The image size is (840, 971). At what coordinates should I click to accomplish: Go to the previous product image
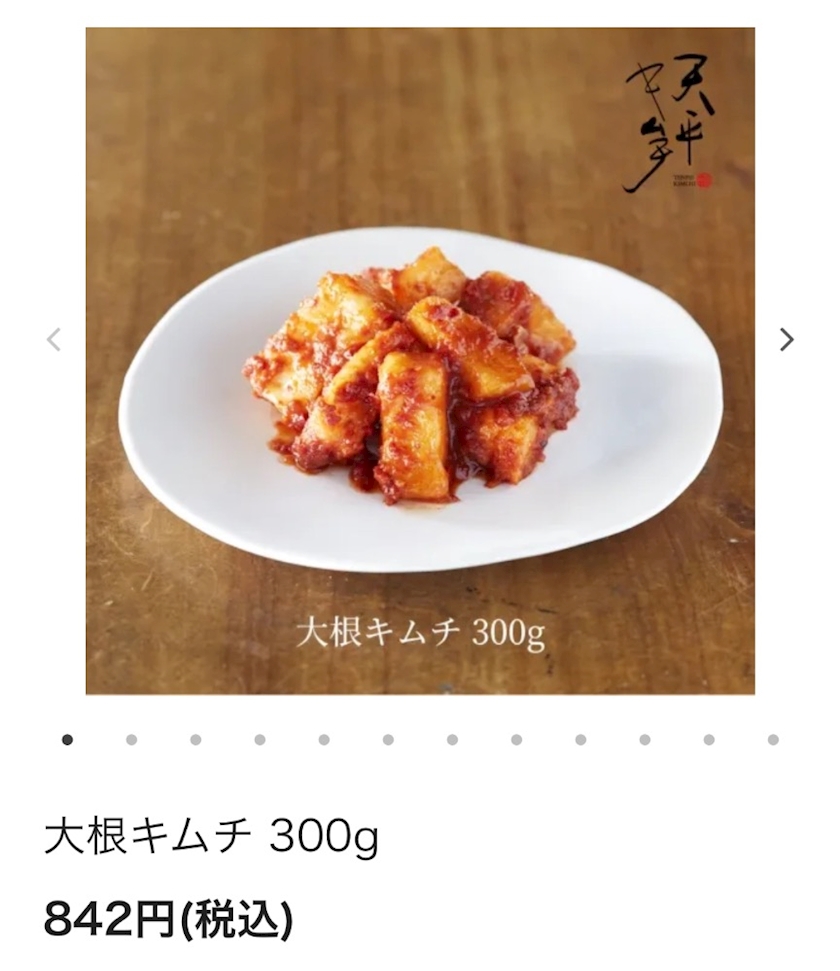(54, 340)
